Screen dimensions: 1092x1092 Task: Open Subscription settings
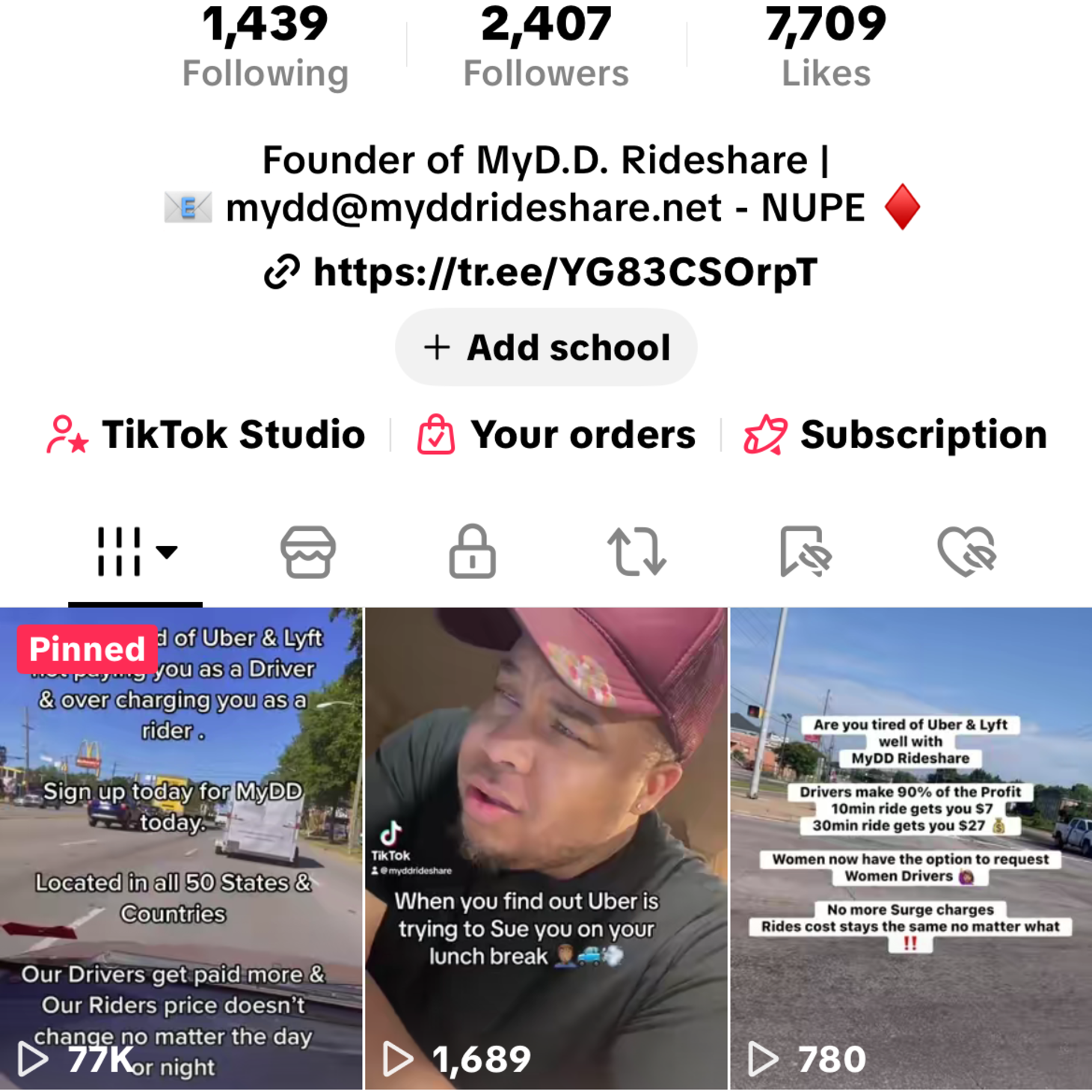click(895, 435)
